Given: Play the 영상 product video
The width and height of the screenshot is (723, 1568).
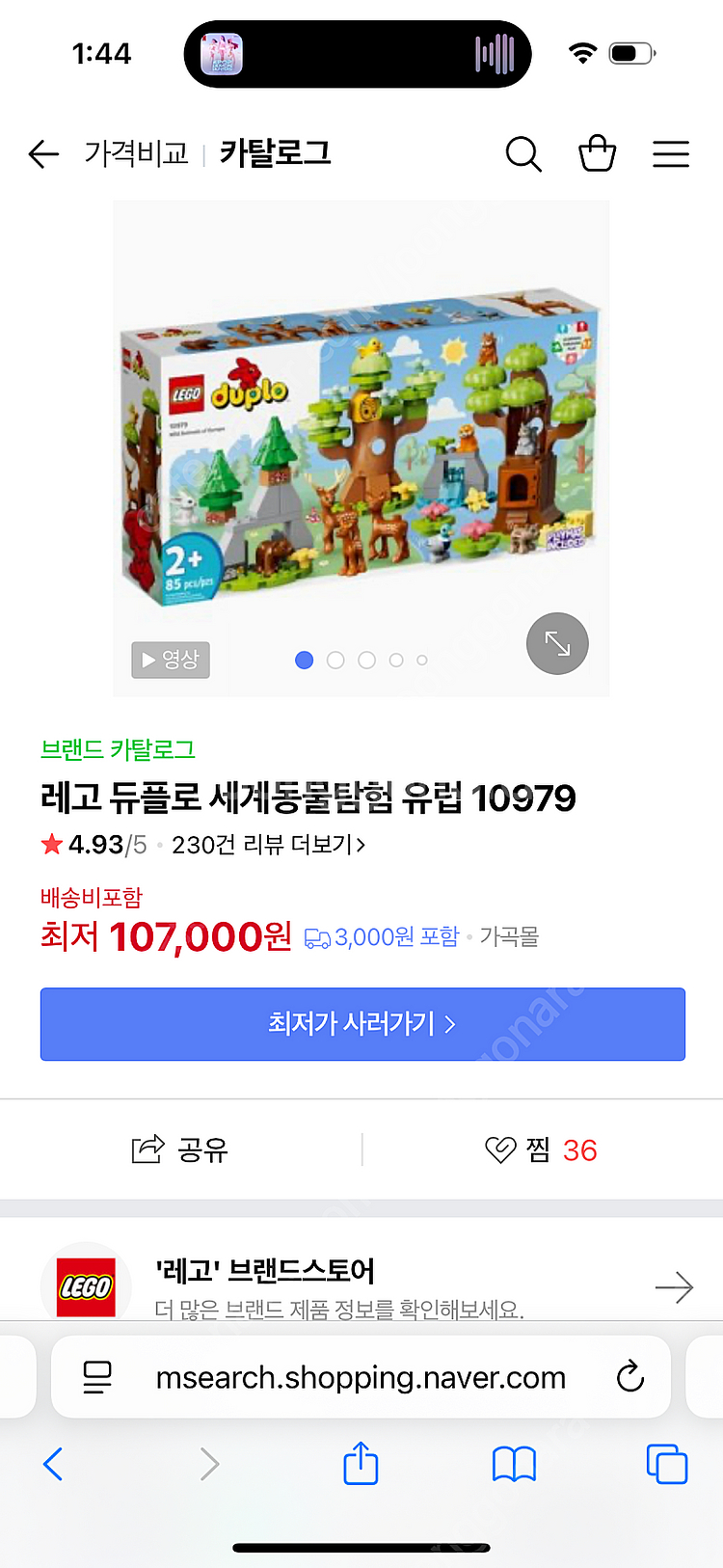Looking at the screenshot, I should [x=170, y=662].
